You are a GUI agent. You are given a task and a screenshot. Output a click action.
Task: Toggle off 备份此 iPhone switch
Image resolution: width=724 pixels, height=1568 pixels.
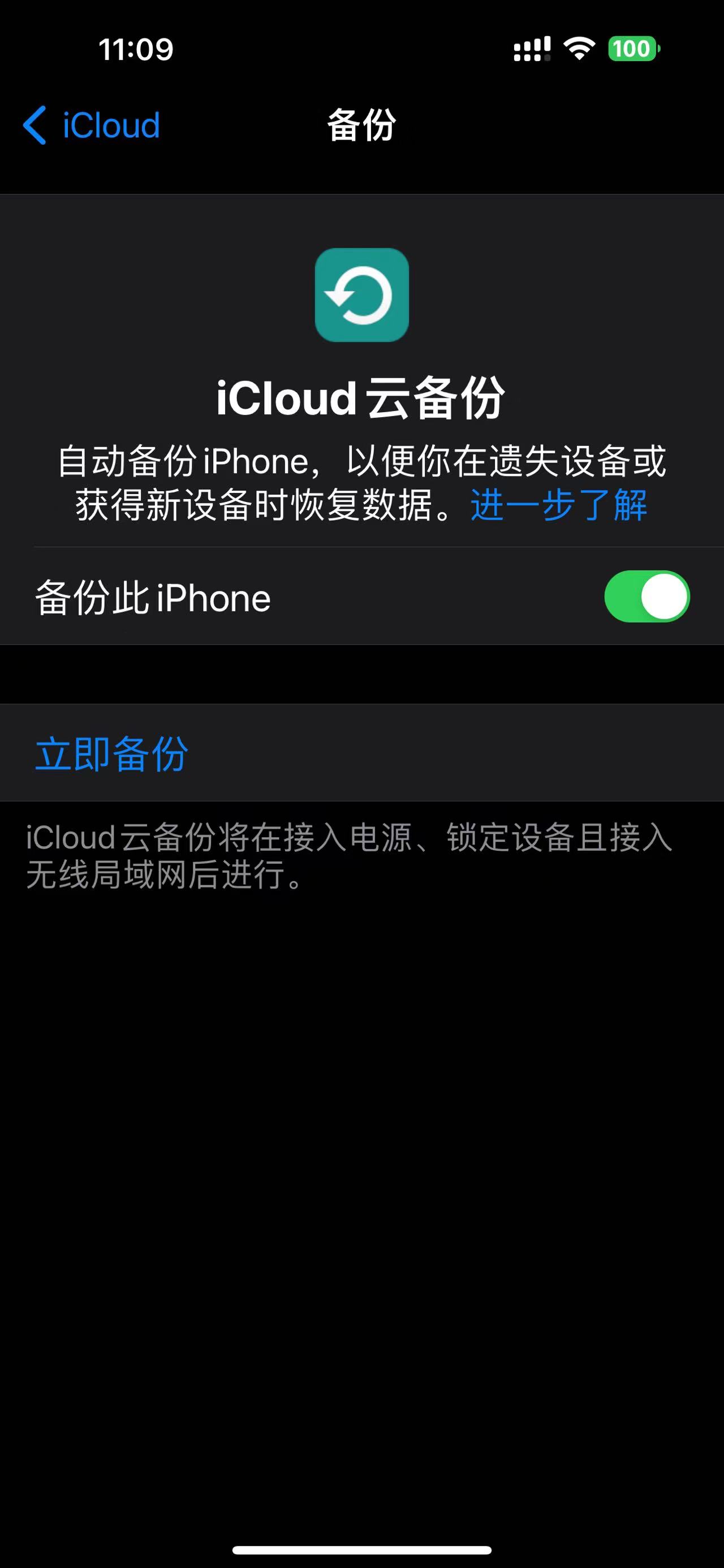(x=646, y=596)
